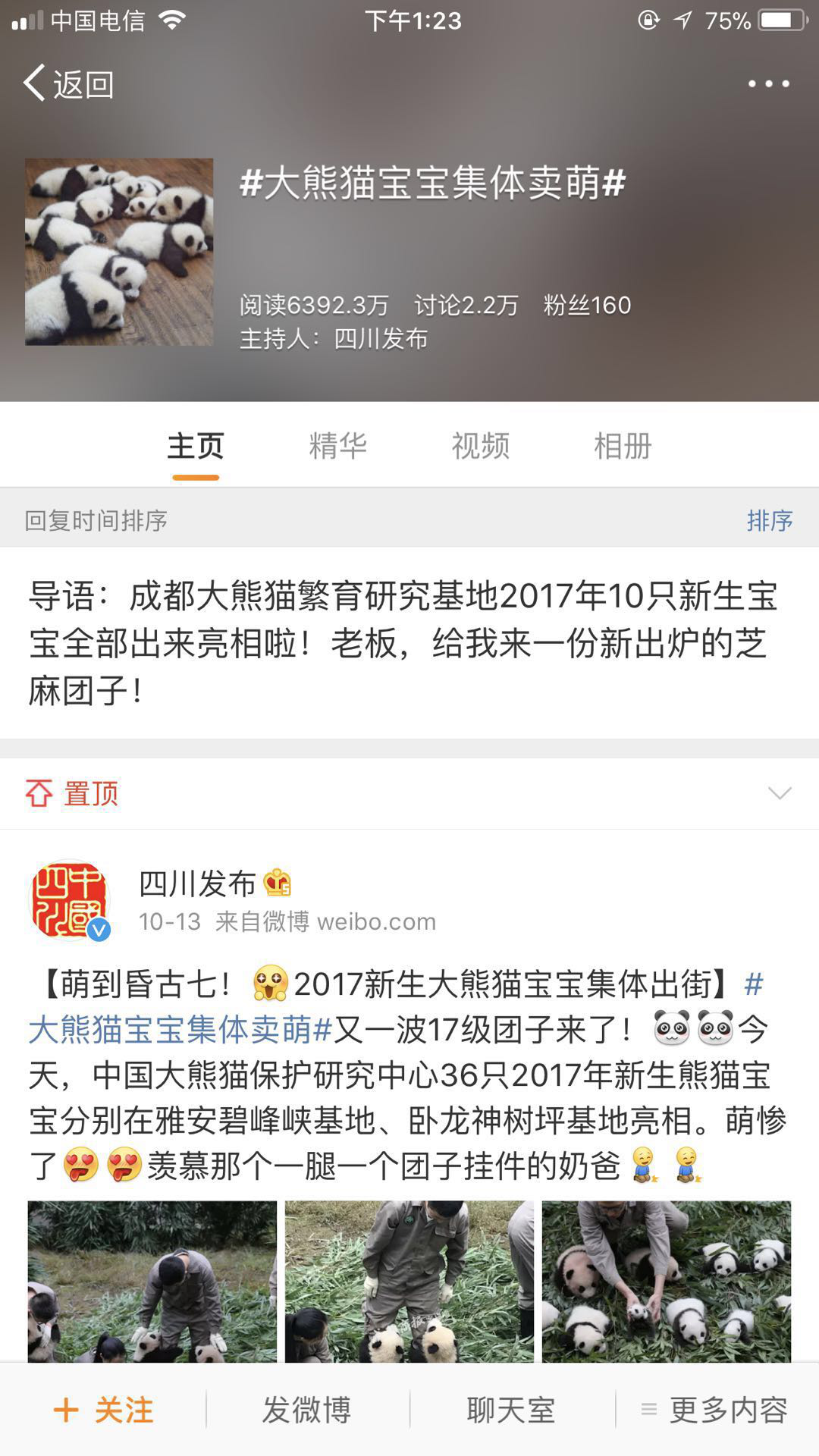The width and height of the screenshot is (819, 1456).
Task: Open the 排序 sorting options
Action: (x=769, y=520)
